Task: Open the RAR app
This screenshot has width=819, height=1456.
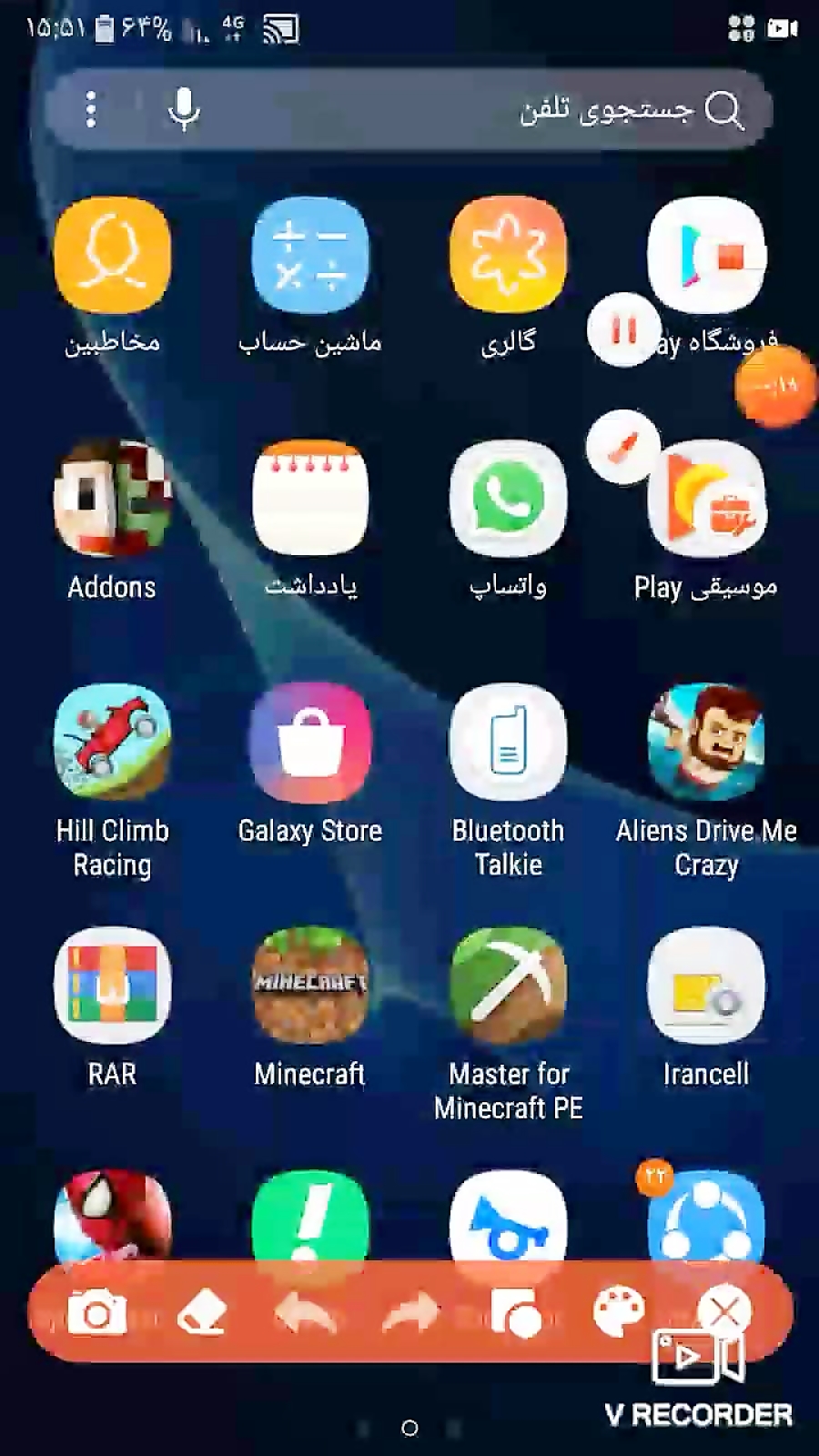Action: click(x=112, y=986)
